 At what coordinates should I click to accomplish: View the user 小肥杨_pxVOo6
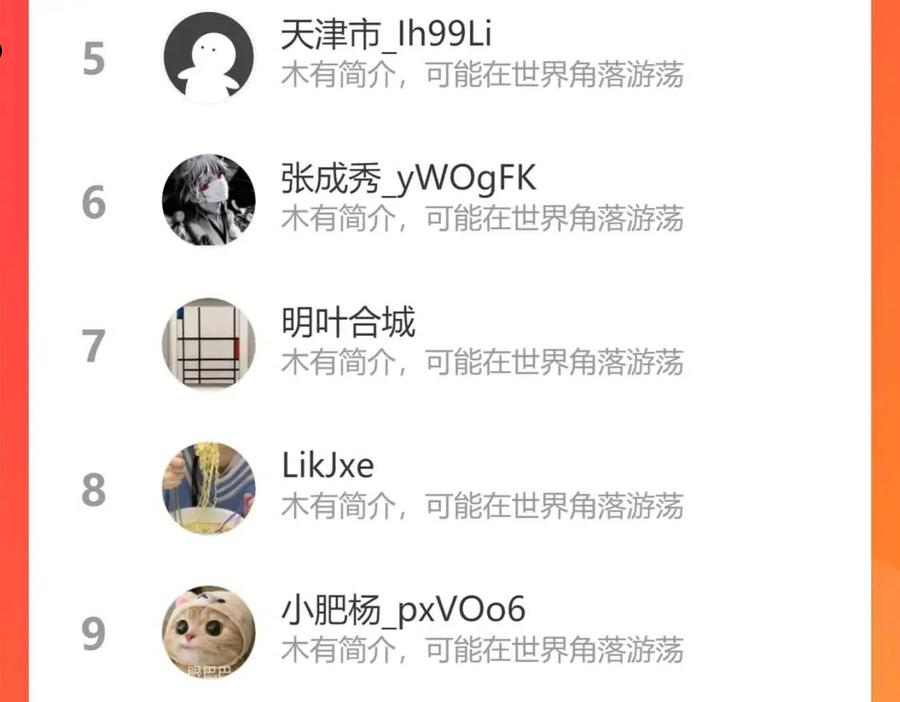click(x=449, y=631)
